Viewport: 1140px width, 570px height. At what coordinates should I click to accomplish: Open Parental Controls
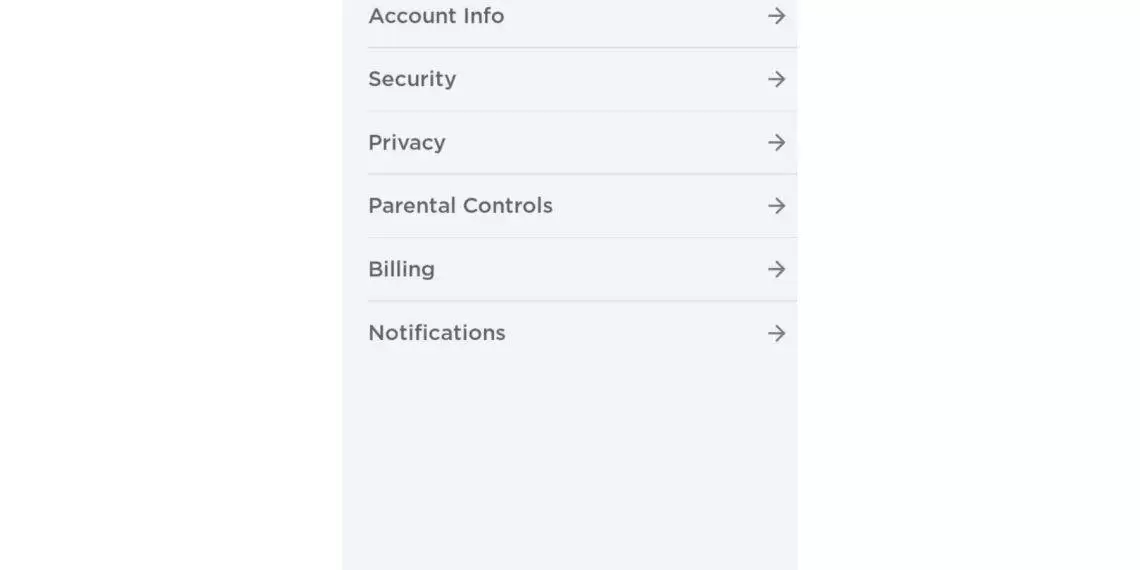(x=460, y=206)
